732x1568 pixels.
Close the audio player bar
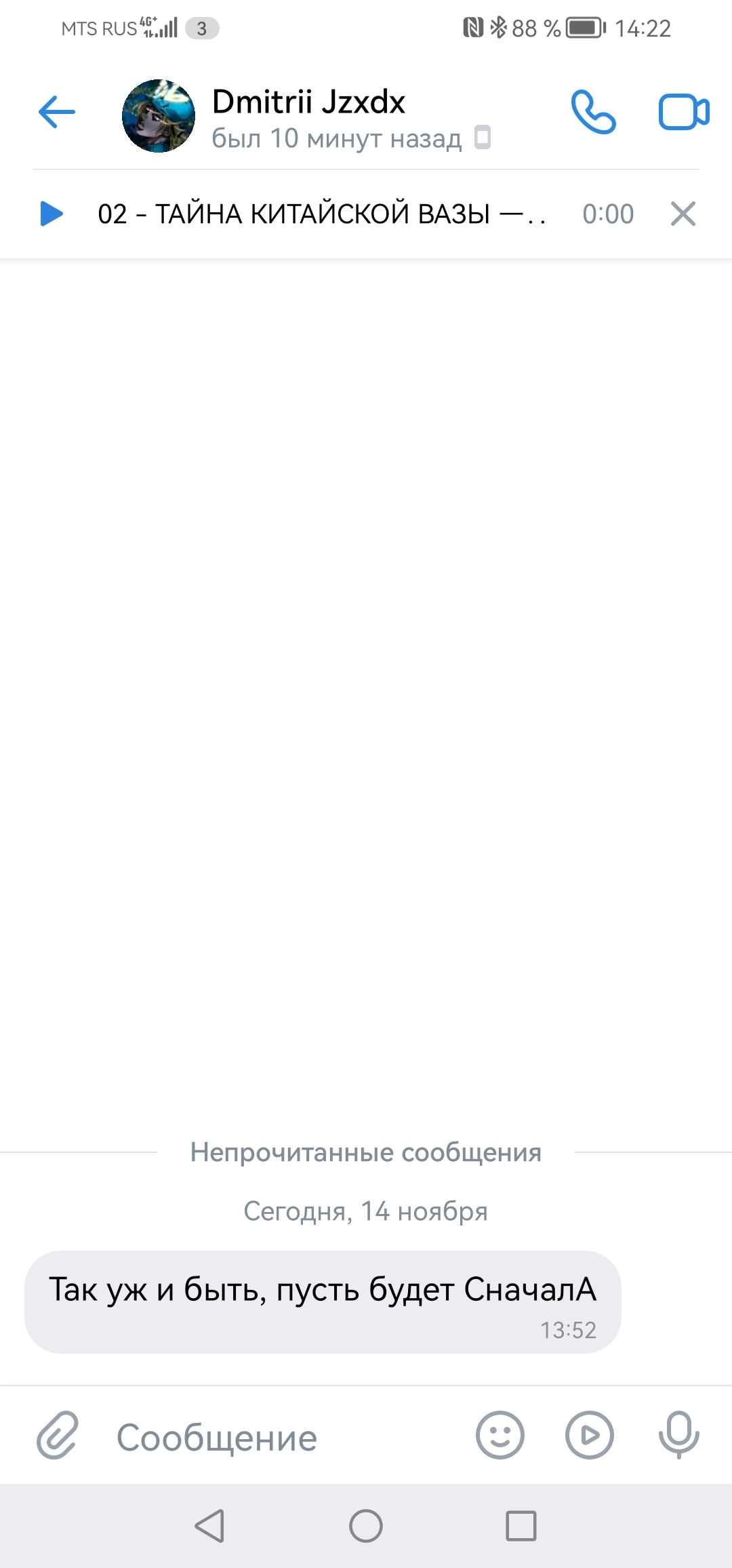pos(683,214)
